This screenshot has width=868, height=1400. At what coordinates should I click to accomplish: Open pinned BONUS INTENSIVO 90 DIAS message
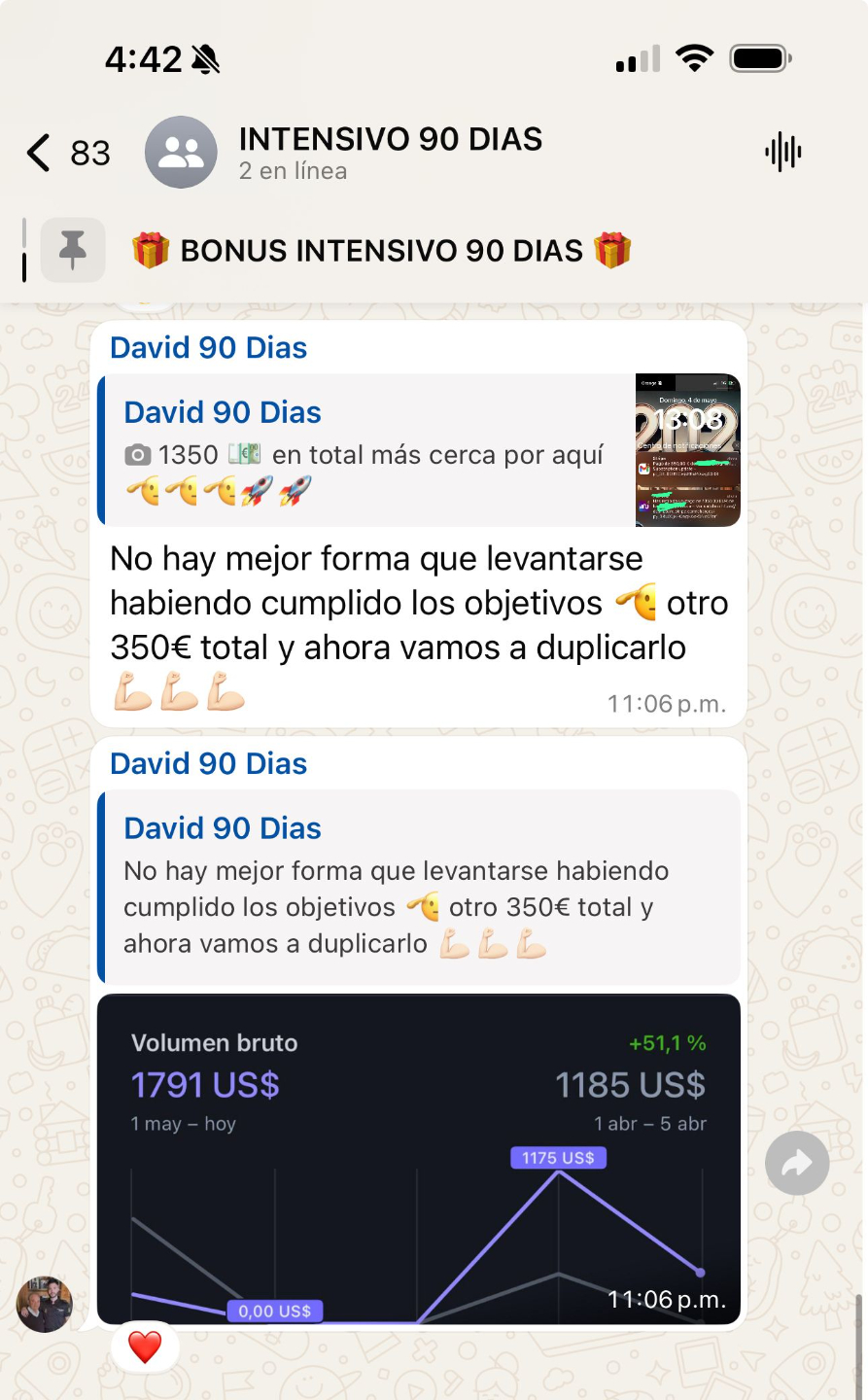[x=381, y=251]
